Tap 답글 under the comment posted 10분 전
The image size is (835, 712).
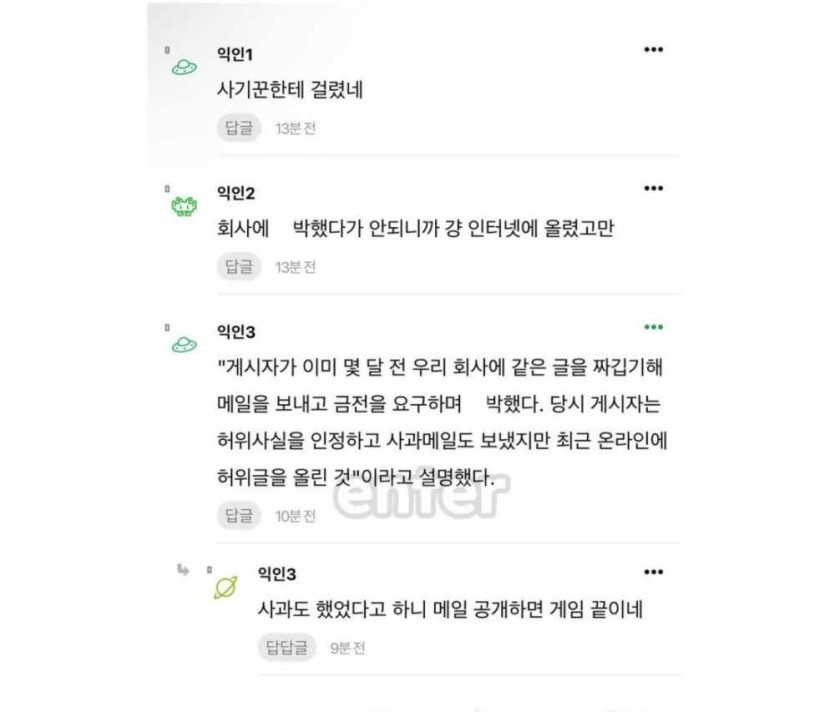(x=239, y=516)
